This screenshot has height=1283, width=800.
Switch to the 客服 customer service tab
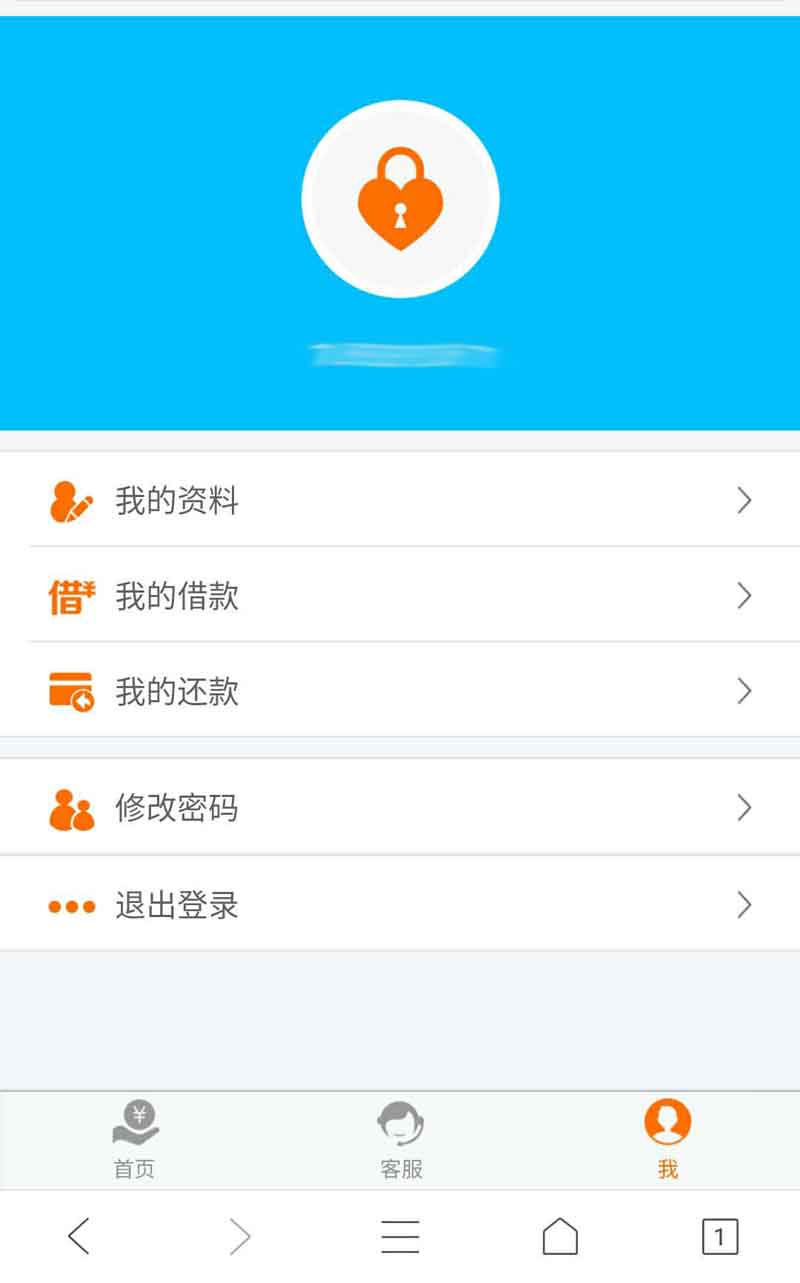point(401,1140)
